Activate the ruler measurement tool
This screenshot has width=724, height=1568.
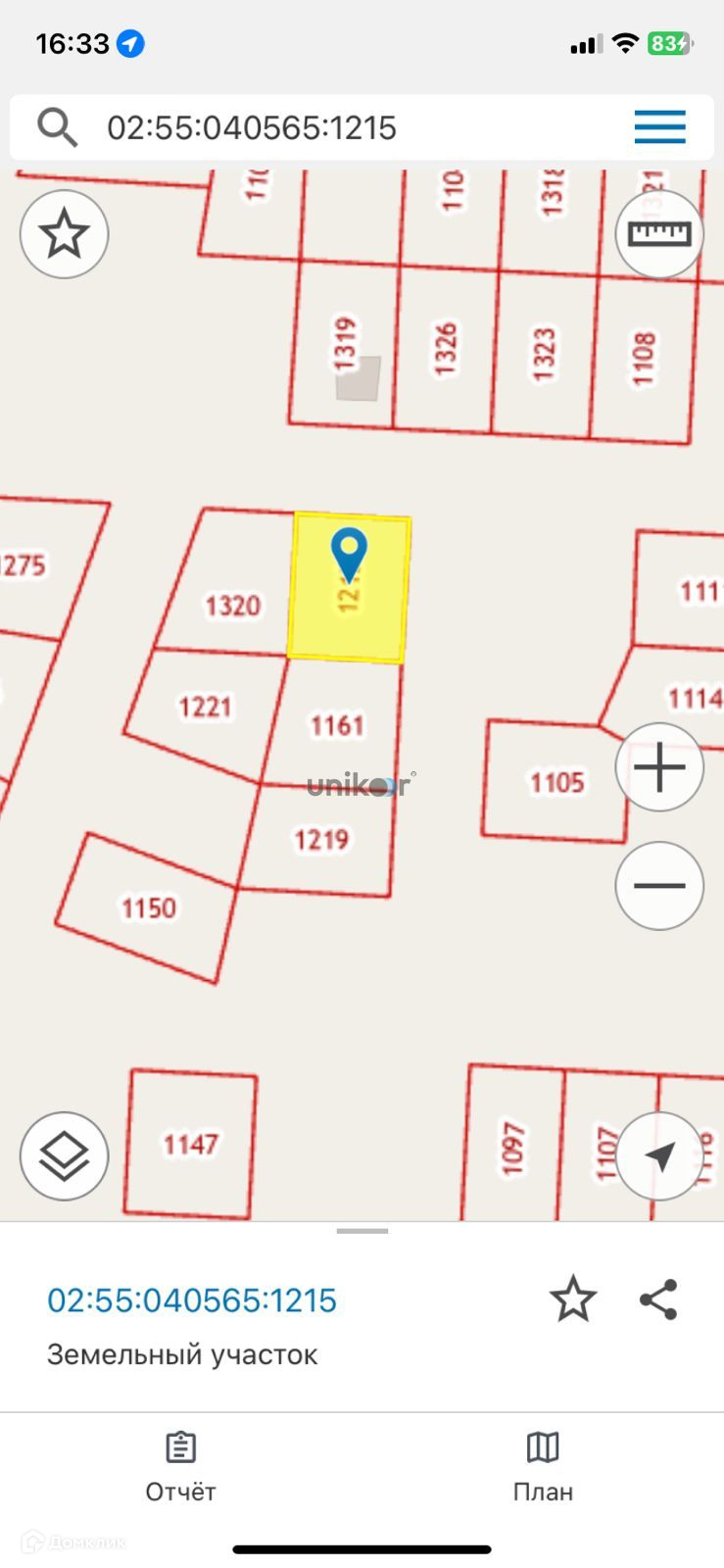pos(659,234)
